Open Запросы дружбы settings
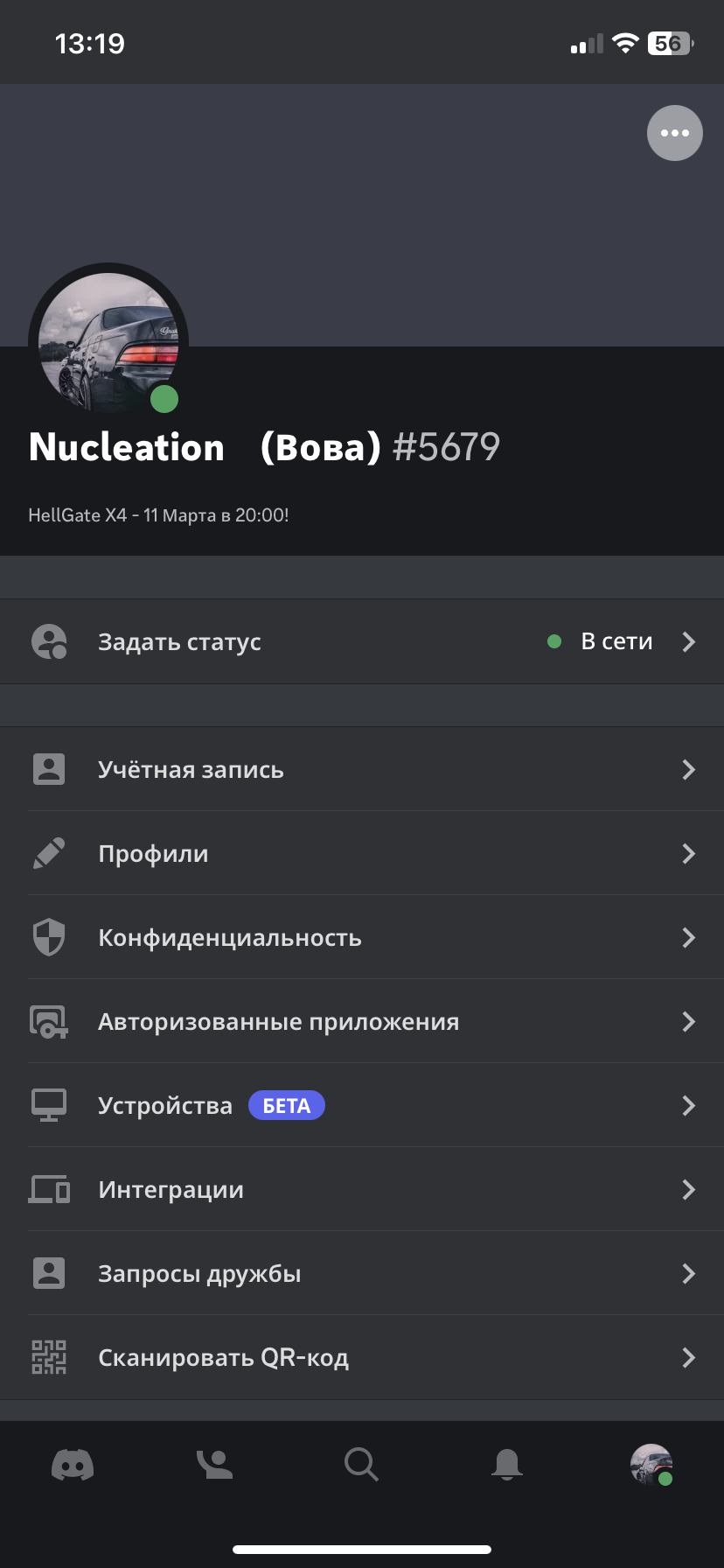Image resolution: width=724 pixels, height=1568 pixels. click(362, 1273)
